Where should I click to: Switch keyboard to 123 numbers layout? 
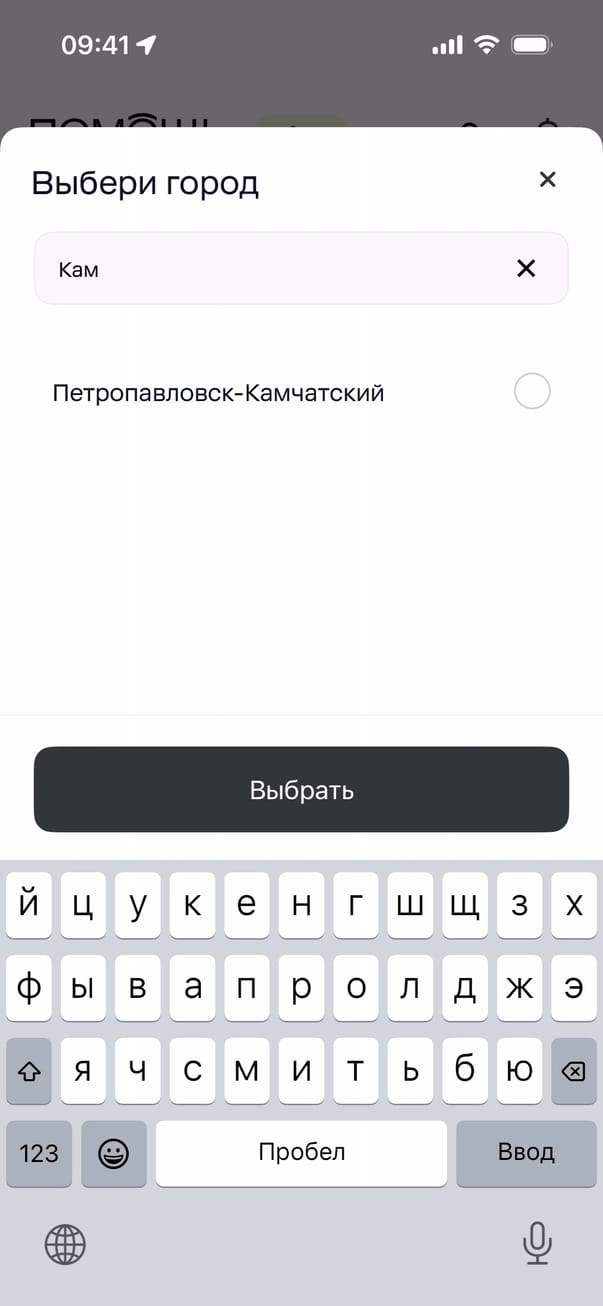point(39,1153)
